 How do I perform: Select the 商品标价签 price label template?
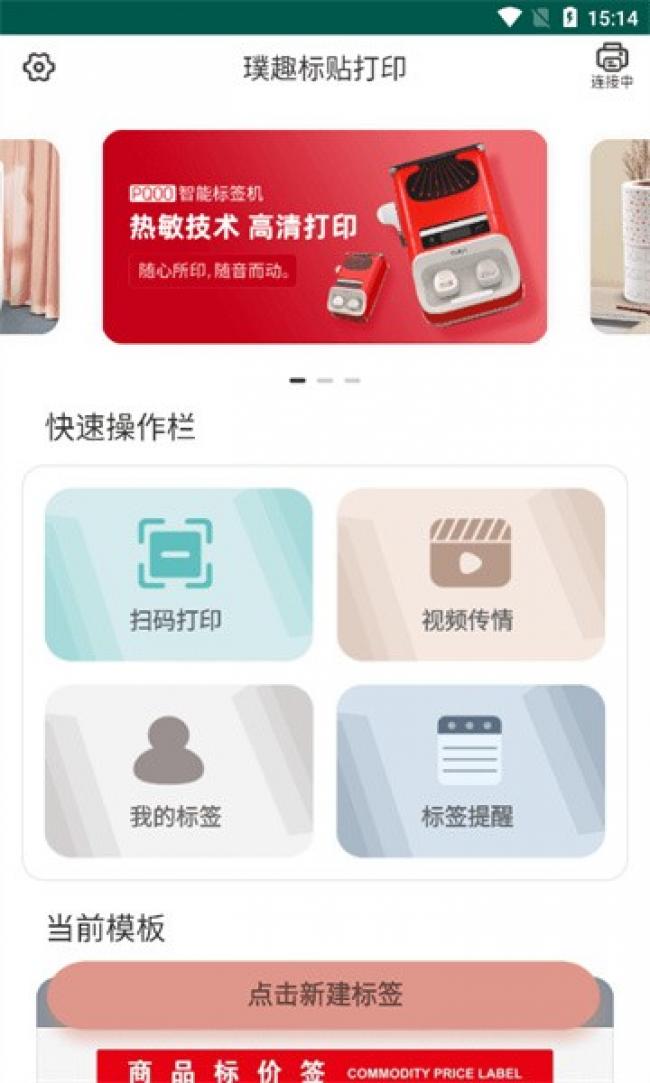point(324,1066)
